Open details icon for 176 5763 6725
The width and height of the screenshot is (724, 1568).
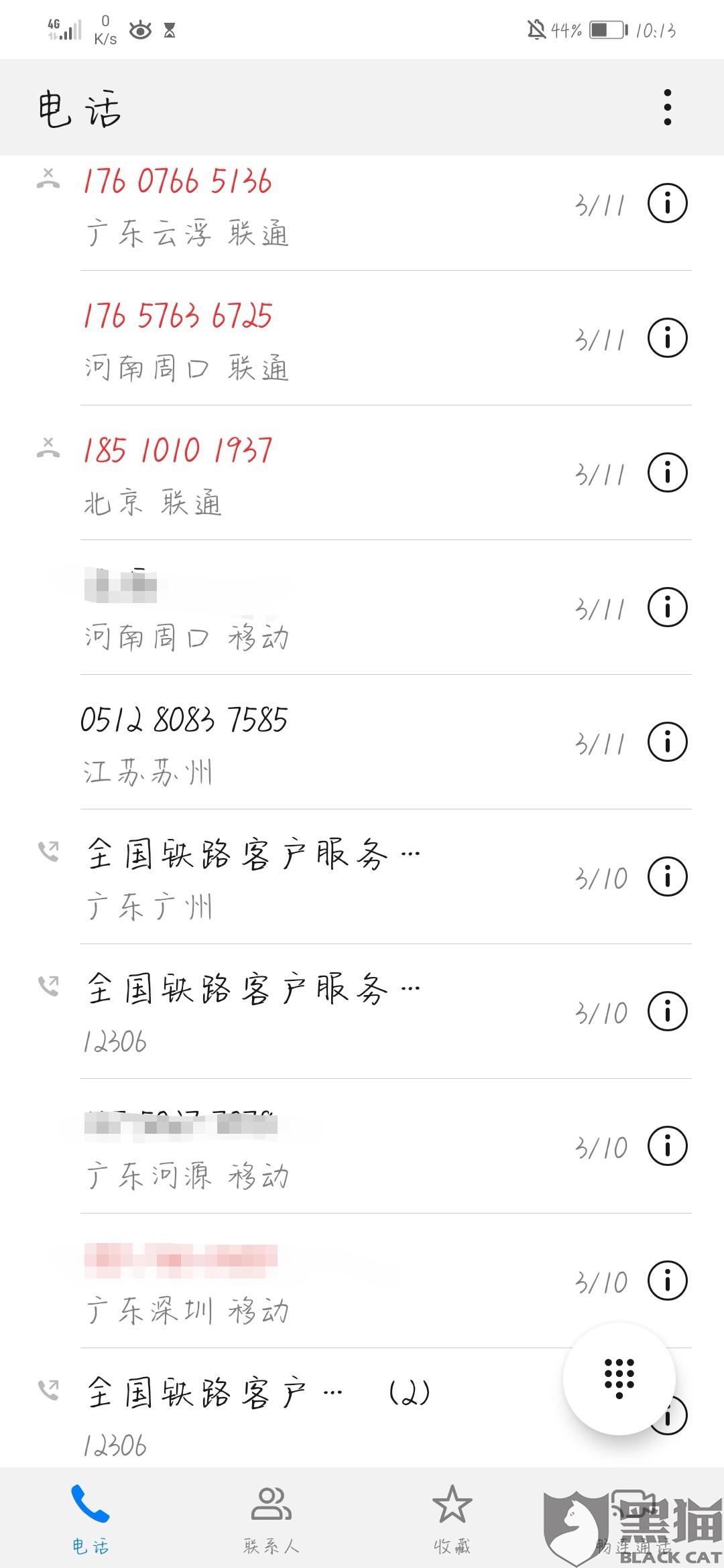(667, 338)
